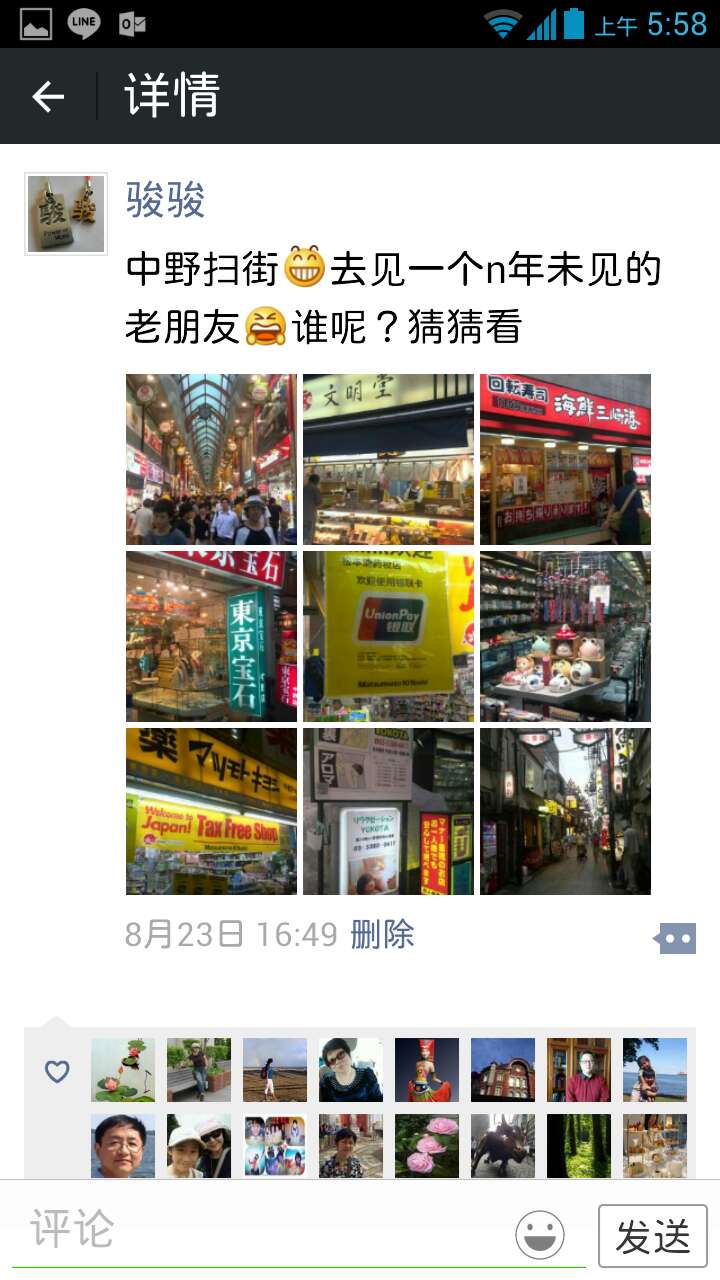Open the liker with pink roses avatar
Image resolution: width=720 pixels, height=1280 pixels.
click(427, 1146)
